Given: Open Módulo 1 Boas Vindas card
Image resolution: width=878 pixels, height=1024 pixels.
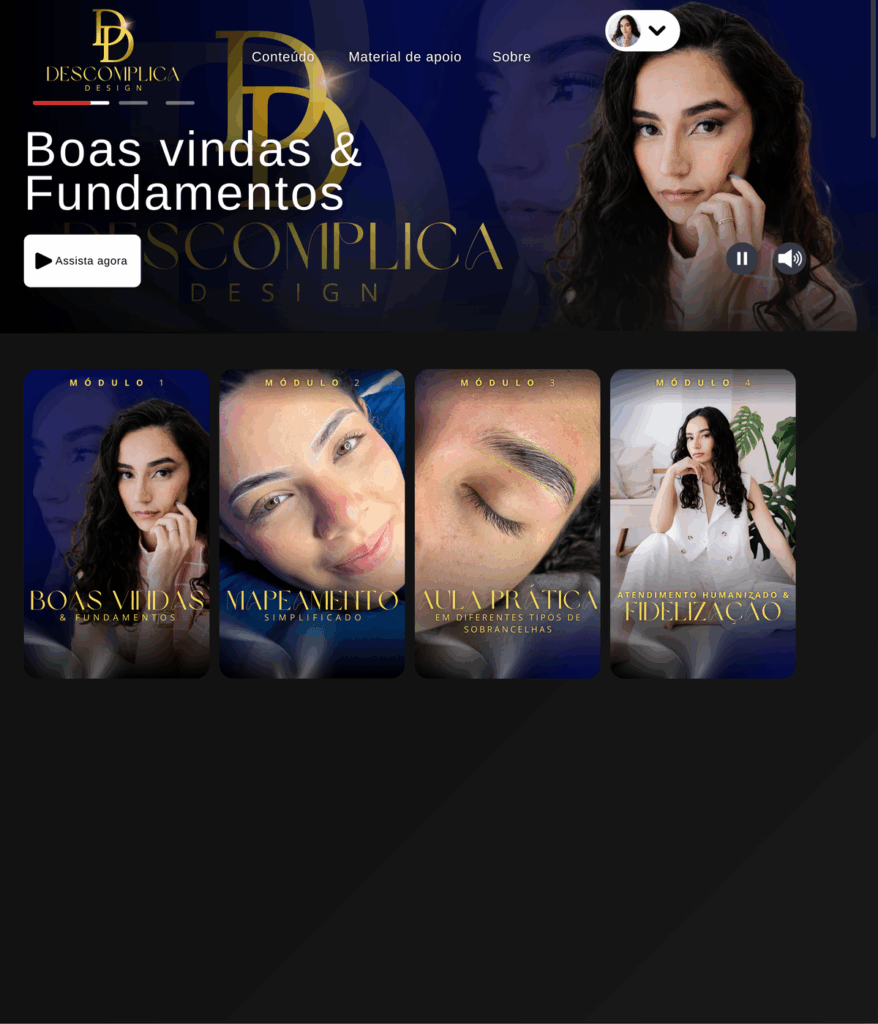Looking at the screenshot, I should point(117,524).
